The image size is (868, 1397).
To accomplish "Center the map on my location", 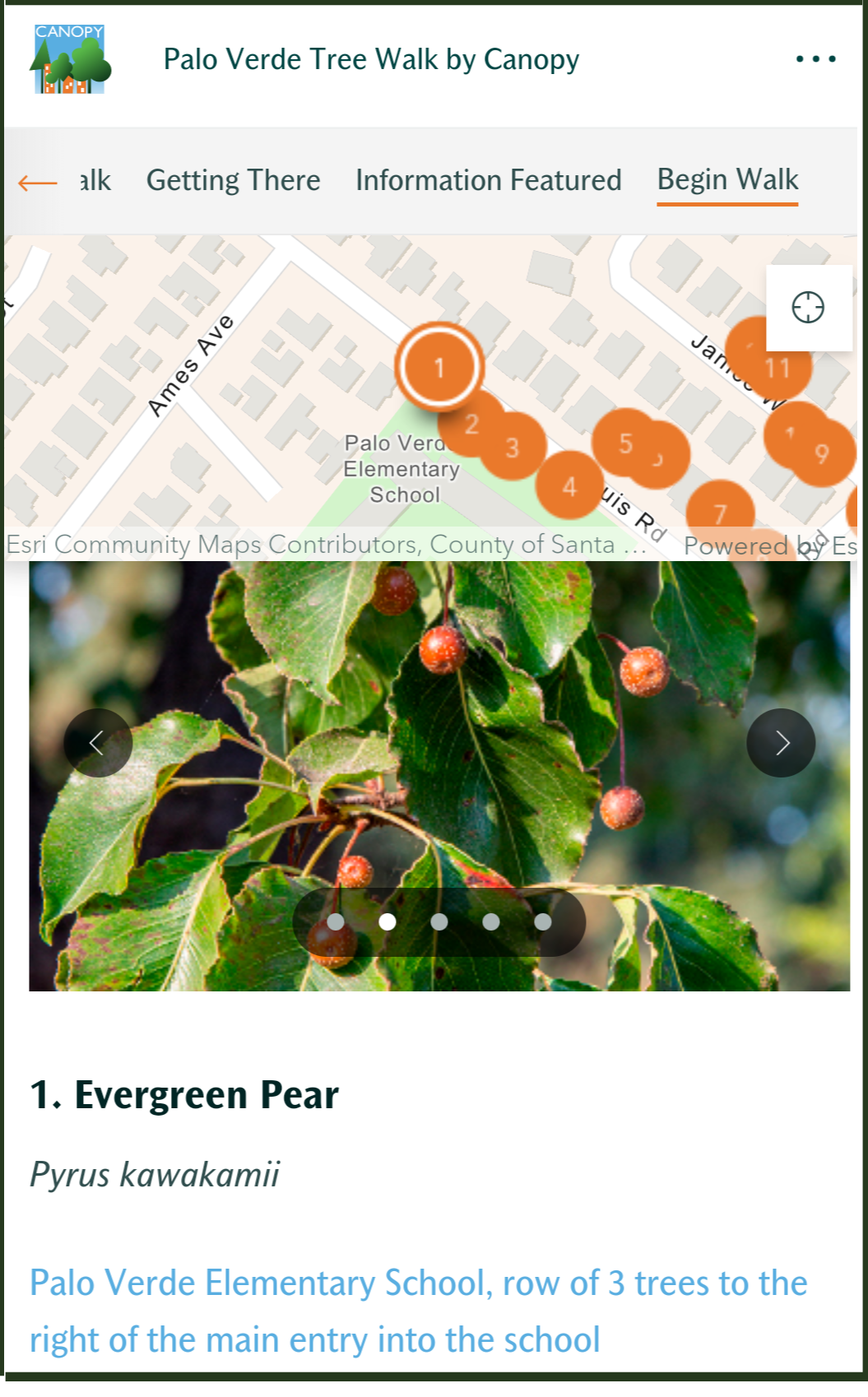I will pos(808,308).
